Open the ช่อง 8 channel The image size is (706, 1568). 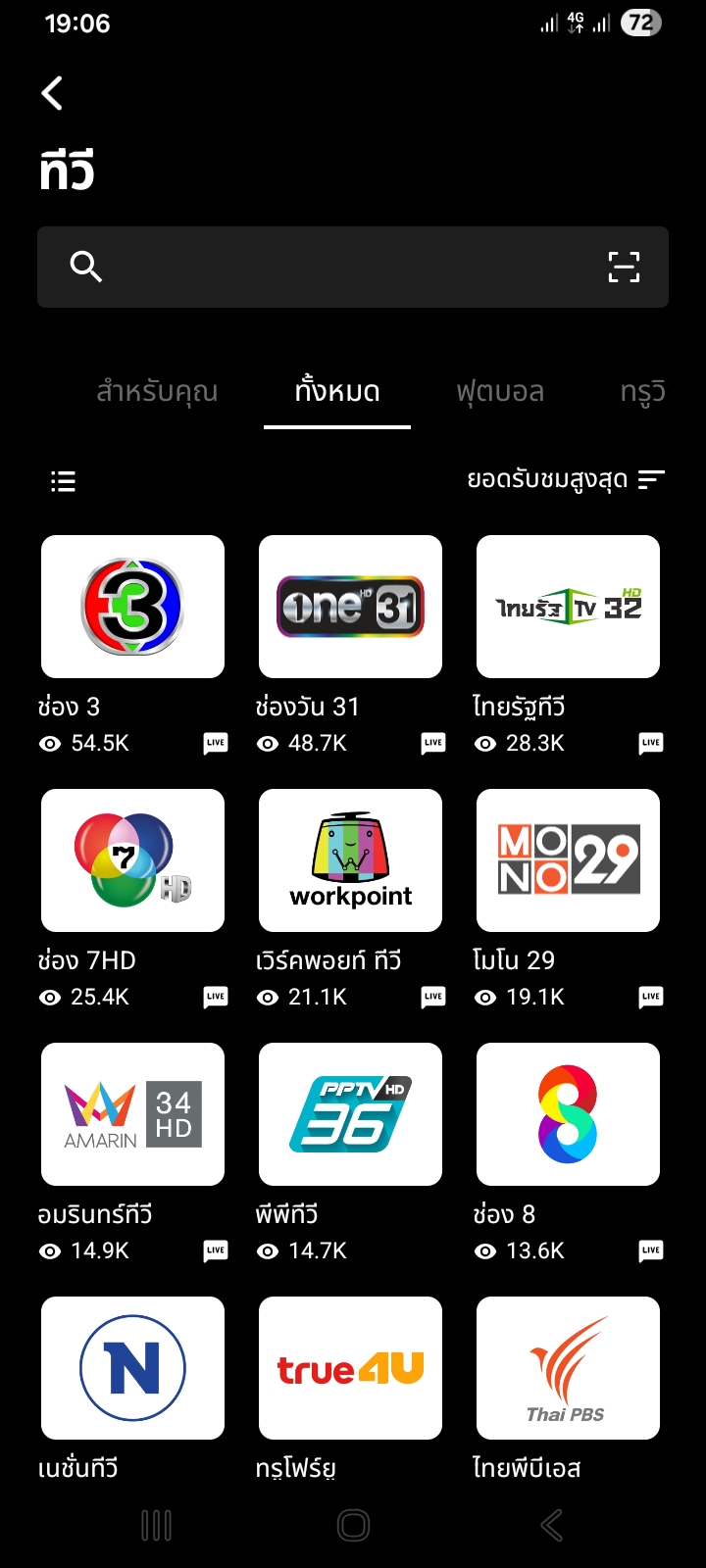pos(568,1114)
